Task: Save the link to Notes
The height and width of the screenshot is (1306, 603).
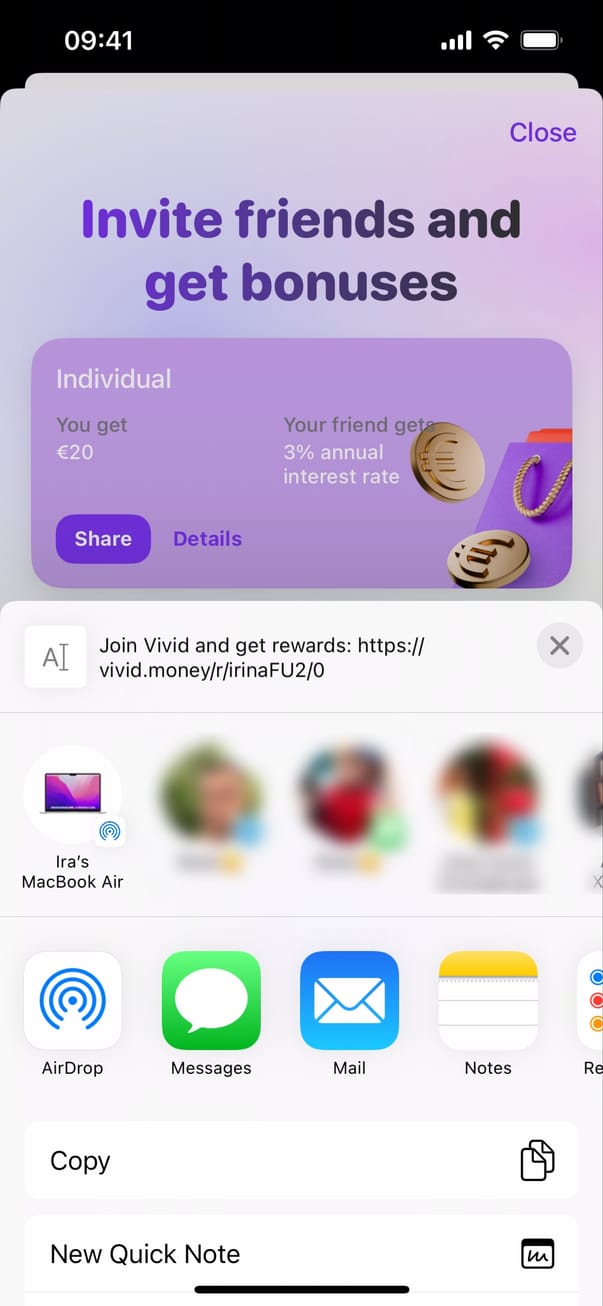Action: pos(488,1000)
